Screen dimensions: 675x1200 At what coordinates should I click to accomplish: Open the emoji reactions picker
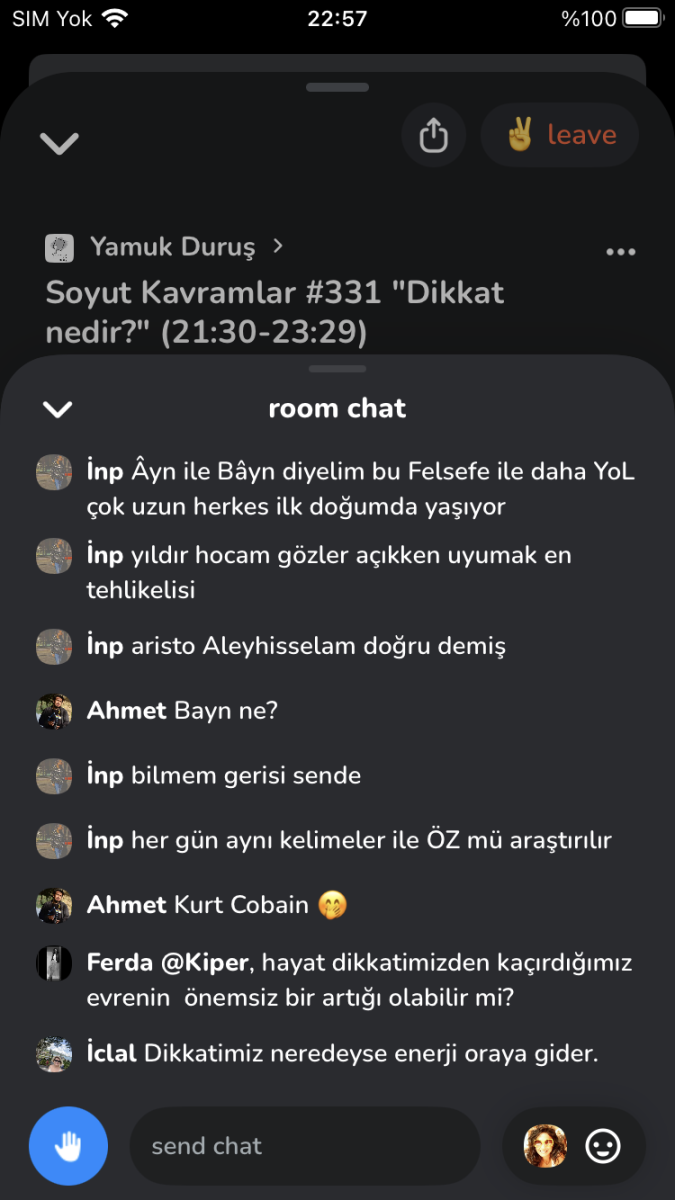point(603,1146)
